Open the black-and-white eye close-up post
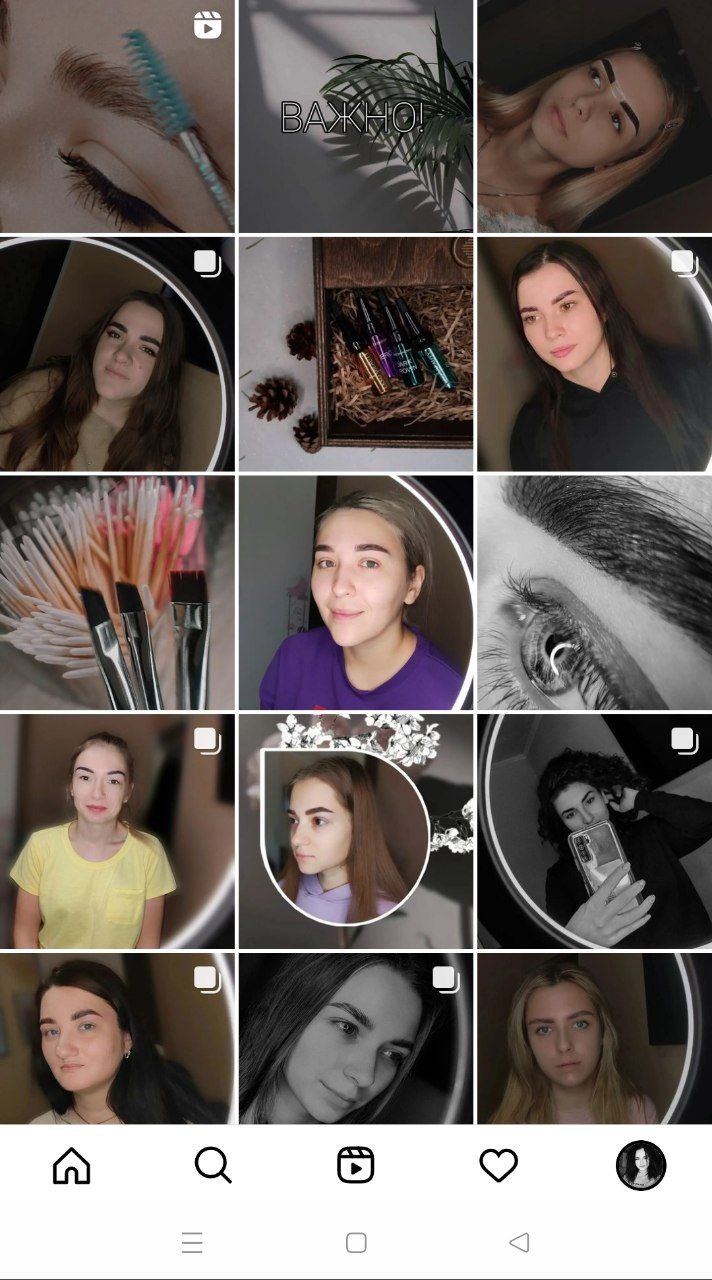Viewport: 712px width, 1280px height. click(594, 592)
